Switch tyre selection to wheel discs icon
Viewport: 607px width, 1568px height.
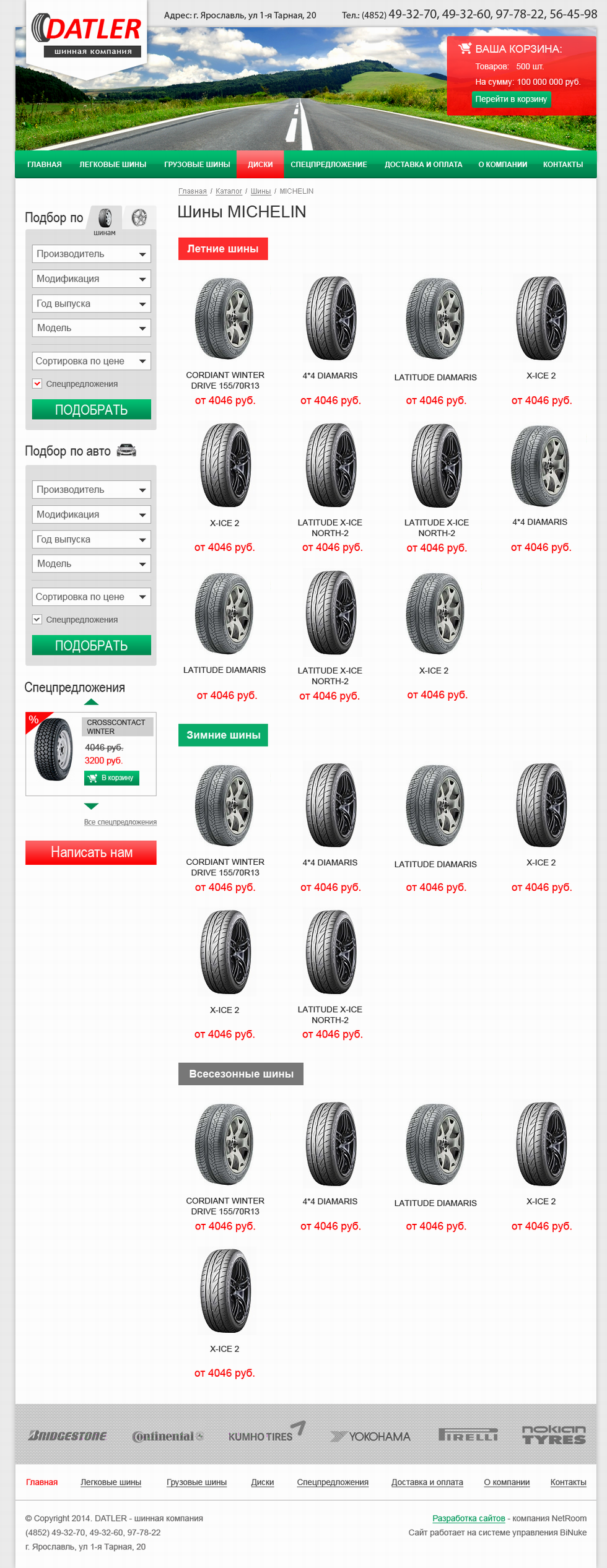139,218
